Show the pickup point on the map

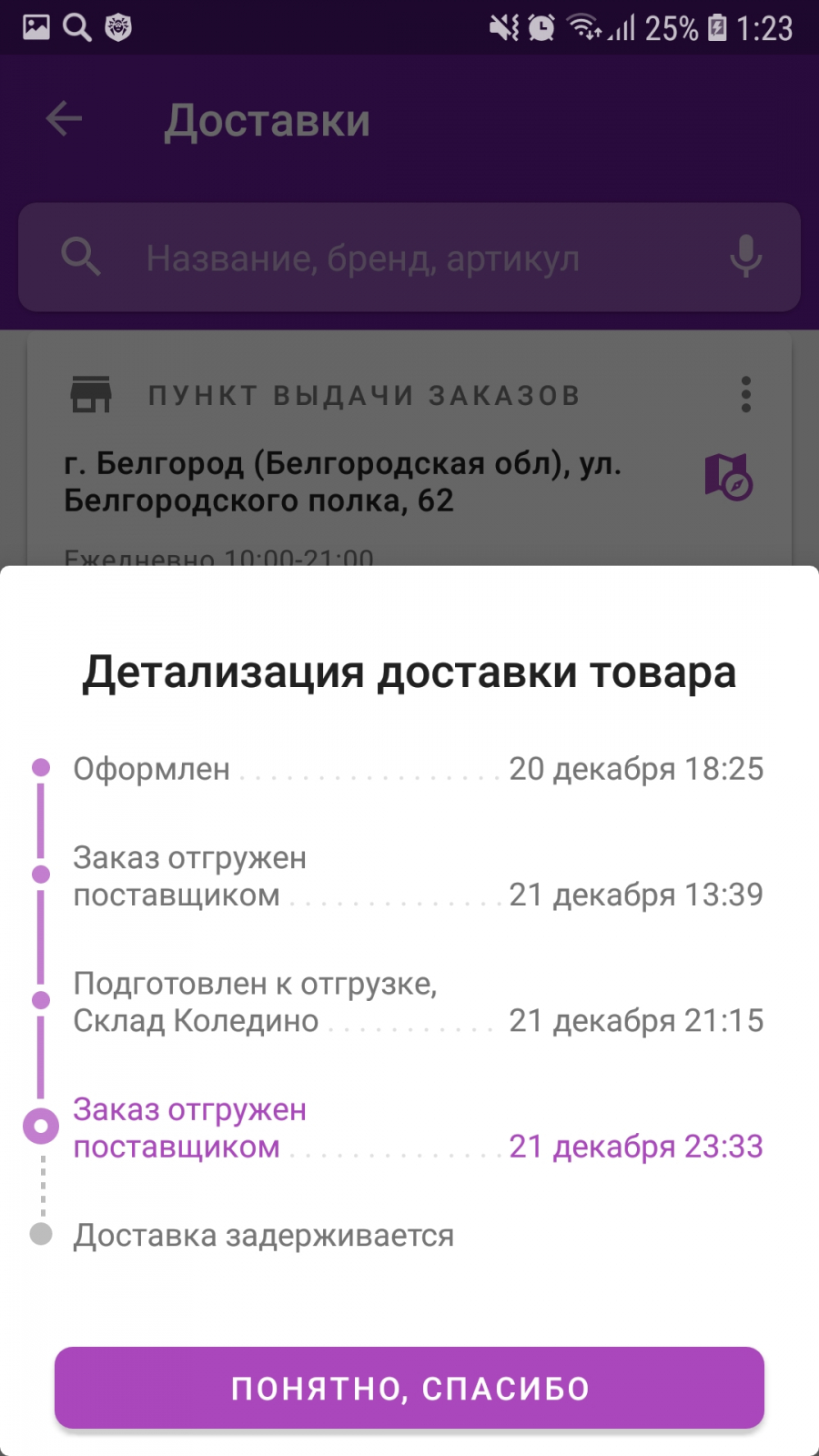(729, 477)
